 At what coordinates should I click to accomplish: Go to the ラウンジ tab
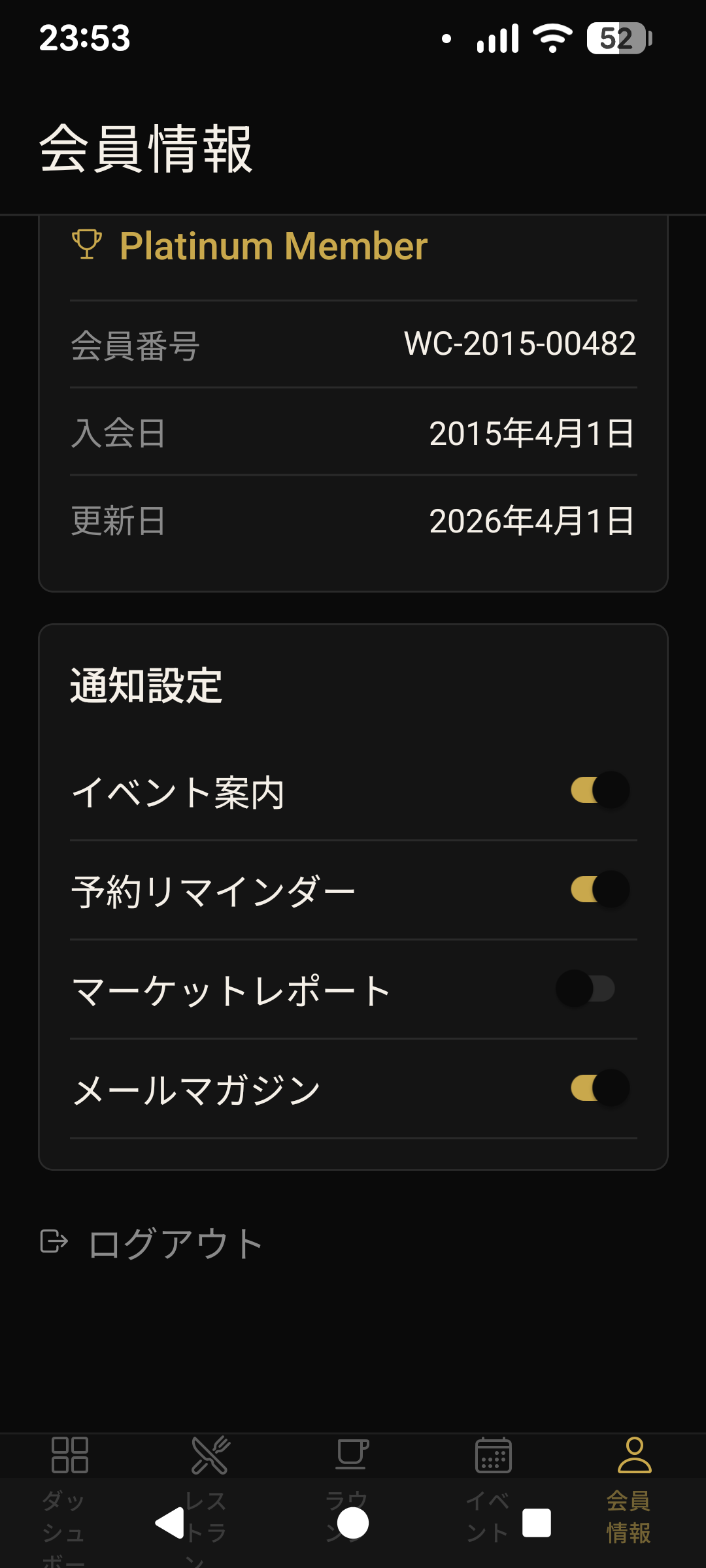[x=352, y=1458]
